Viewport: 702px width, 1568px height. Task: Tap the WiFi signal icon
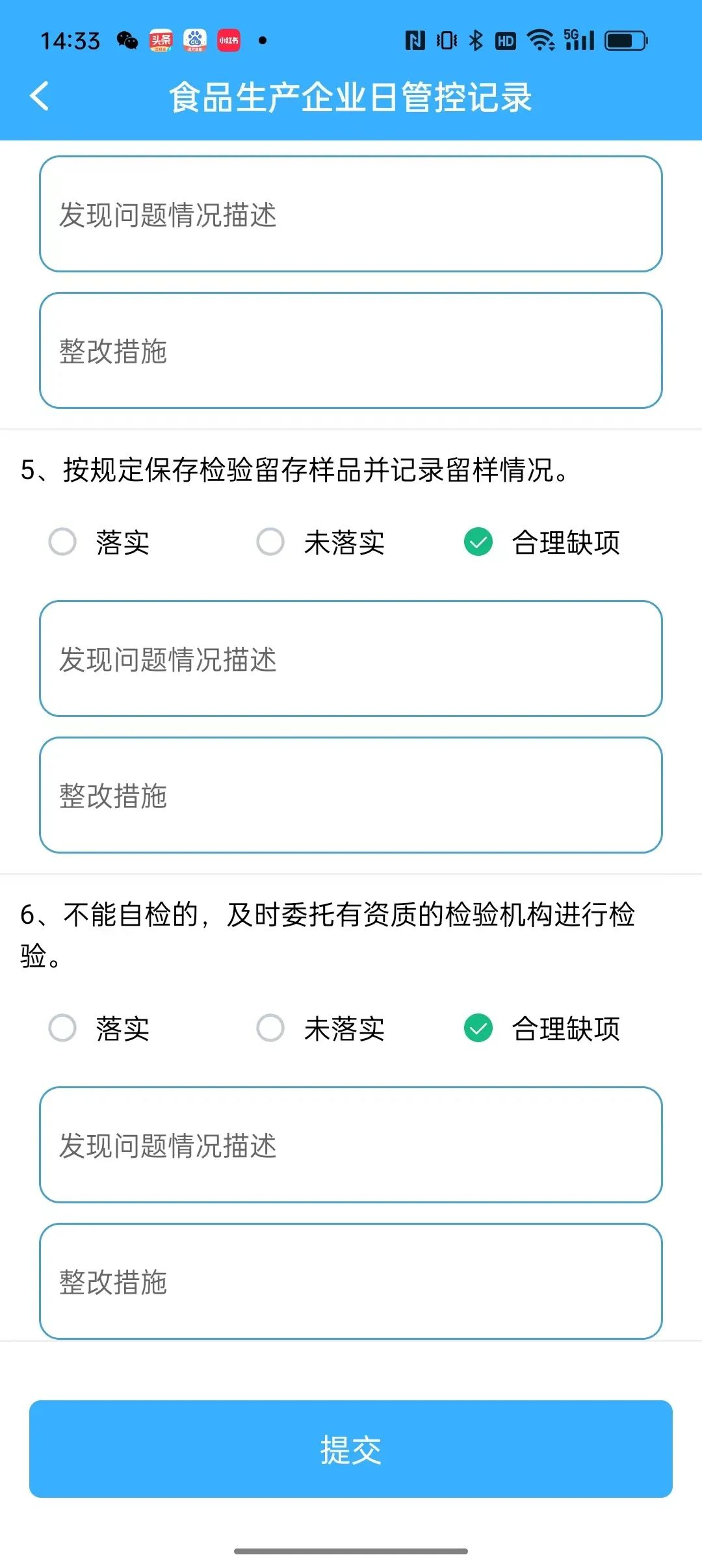(541, 40)
